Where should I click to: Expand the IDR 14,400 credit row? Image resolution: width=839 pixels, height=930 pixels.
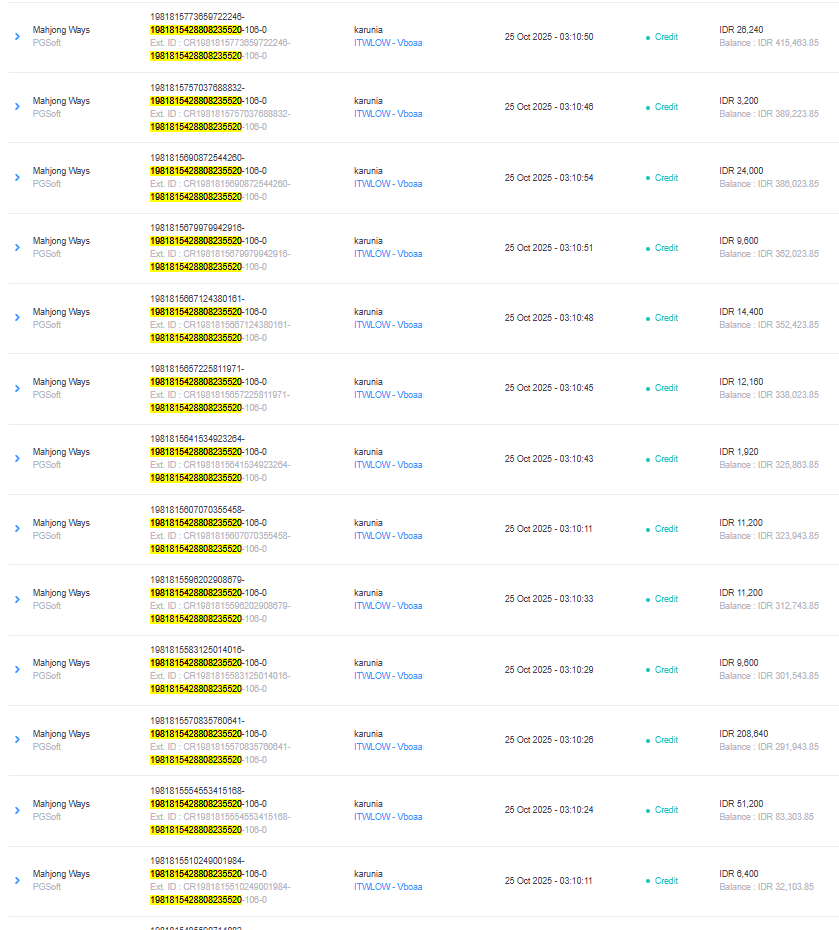[x=17, y=318]
